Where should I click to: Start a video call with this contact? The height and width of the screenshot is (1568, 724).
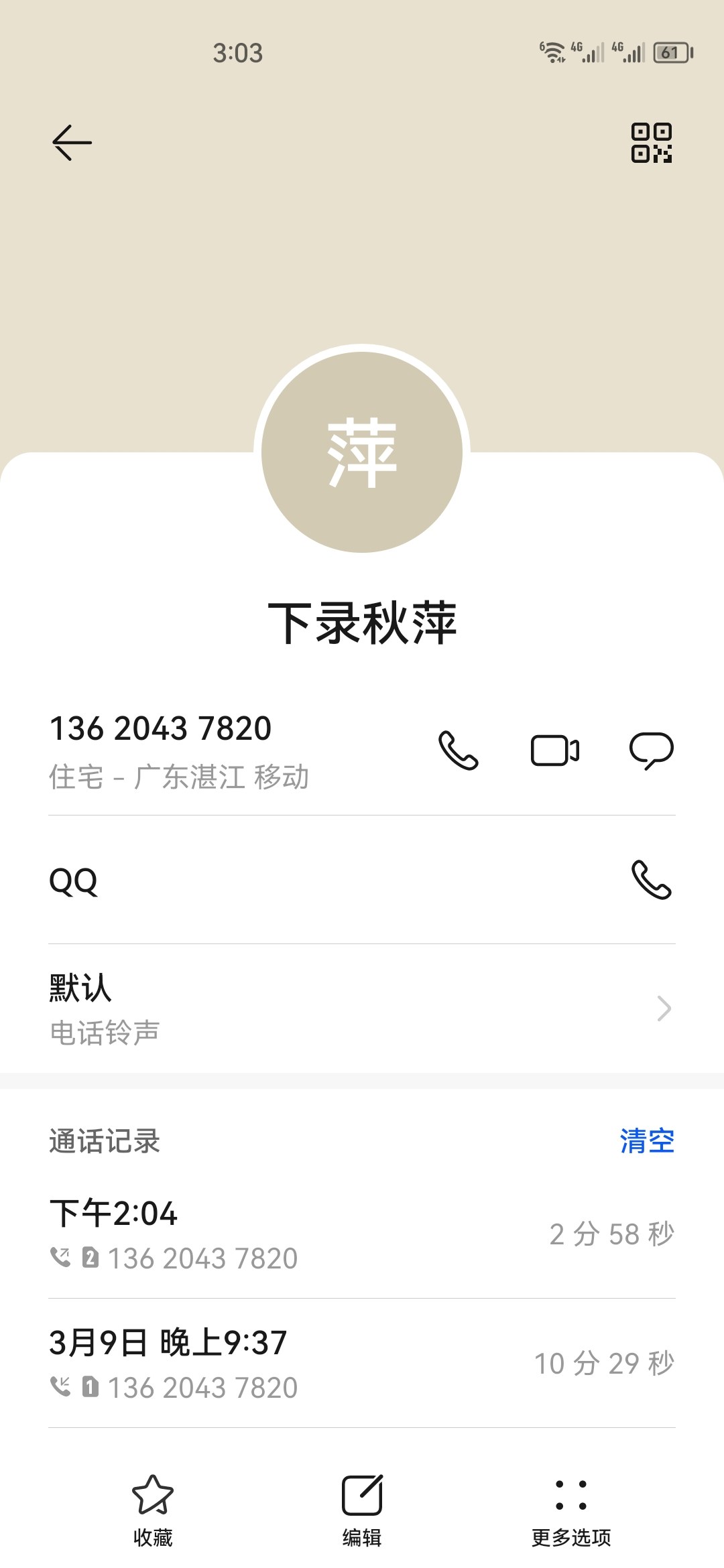click(555, 750)
